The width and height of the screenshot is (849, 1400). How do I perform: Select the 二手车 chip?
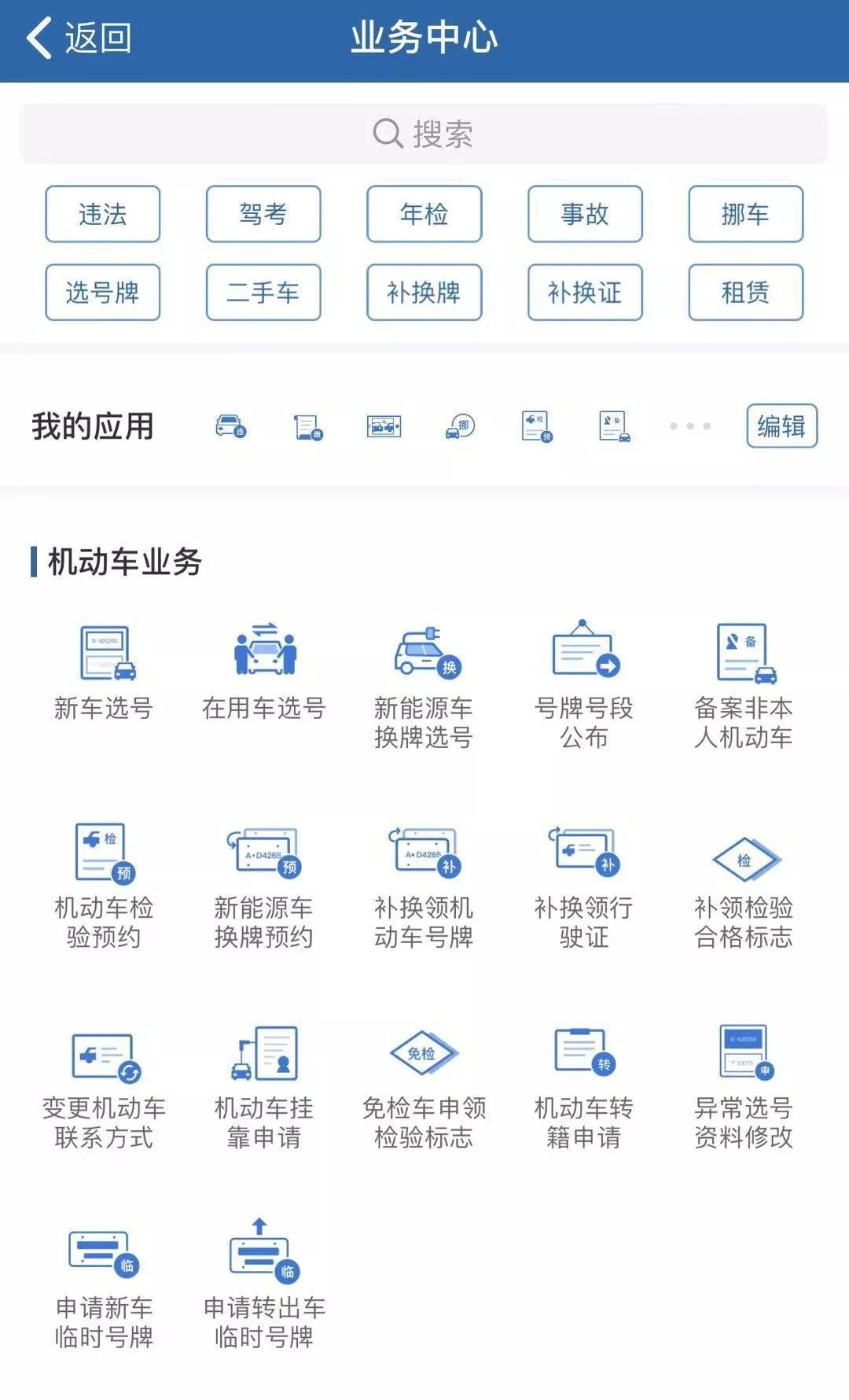pyautogui.click(x=263, y=293)
